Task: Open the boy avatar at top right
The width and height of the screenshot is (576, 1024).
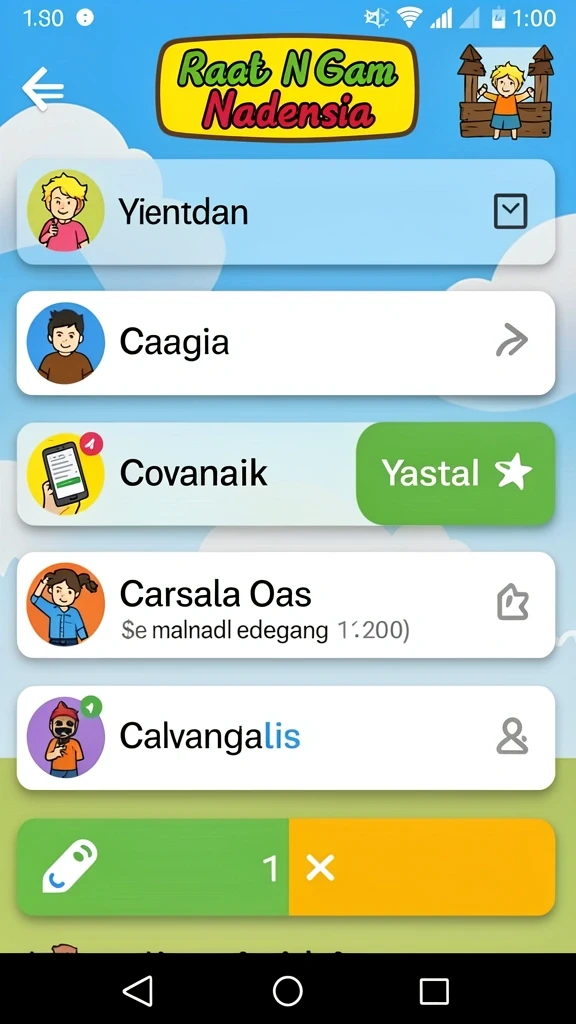Action: click(x=505, y=91)
